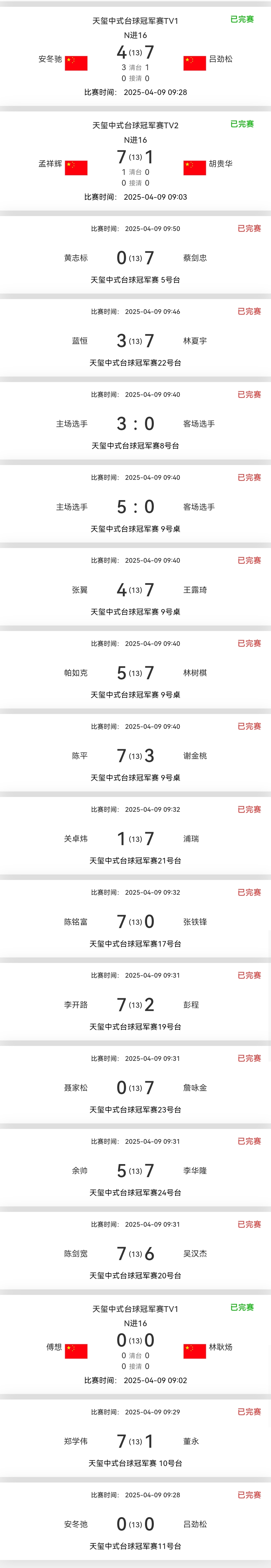This screenshot has width=271, height=1568.
Task: View the match 陈铭富 vs 张铁锋
Action: (135, 922)
